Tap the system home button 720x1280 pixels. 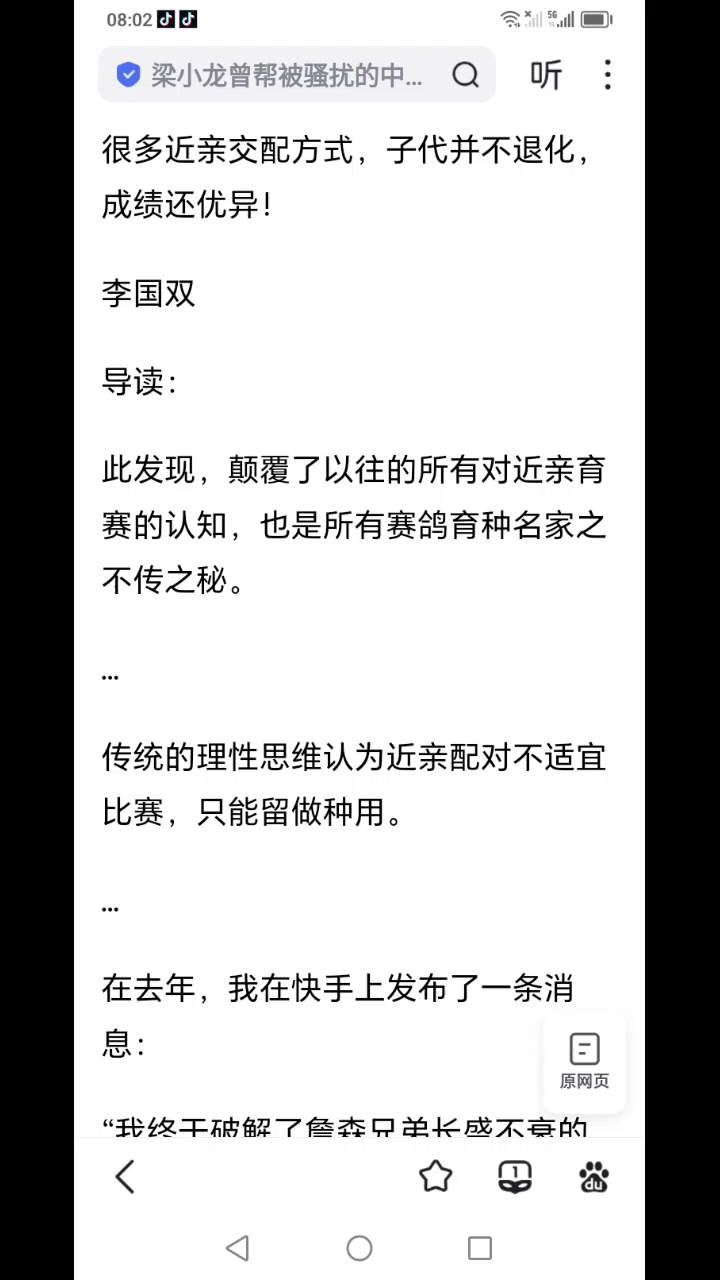point(359,1248)
